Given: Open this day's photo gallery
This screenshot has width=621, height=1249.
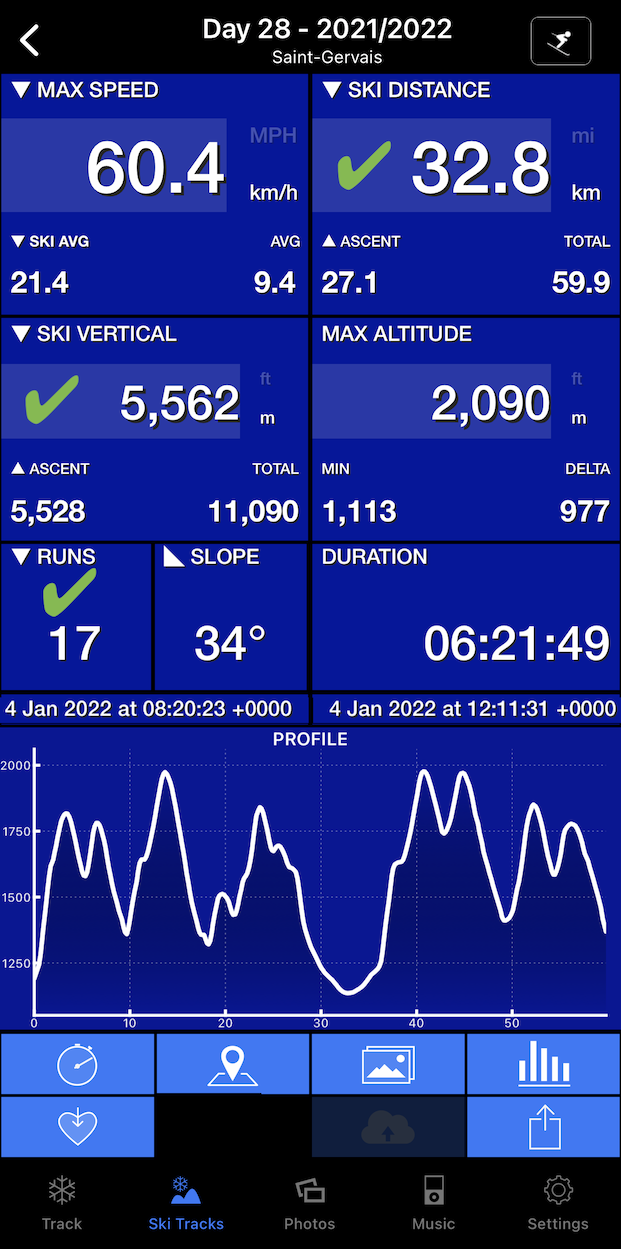Looking at the screenshot, I should [x=388, y=1064].
